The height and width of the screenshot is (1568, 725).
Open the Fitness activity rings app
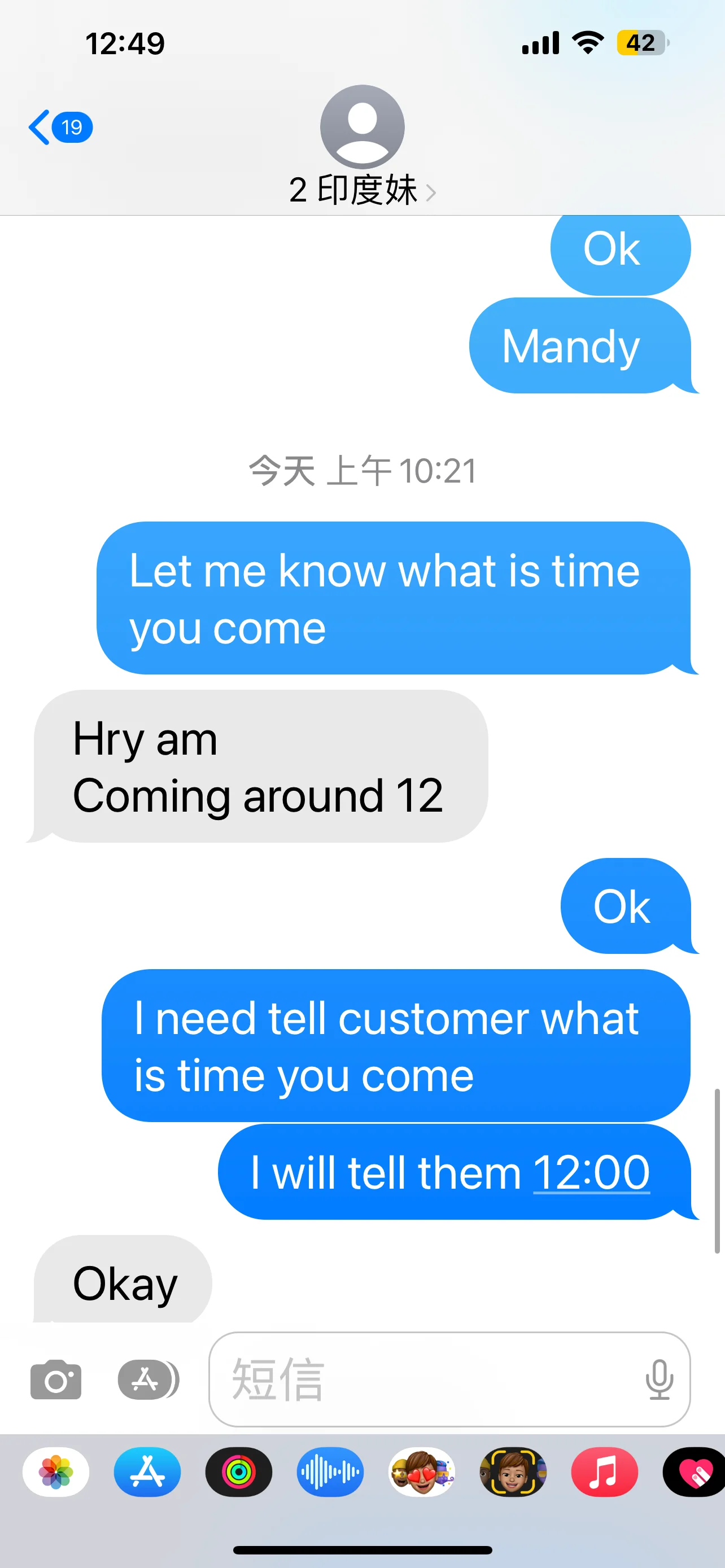pos(239,1472)
